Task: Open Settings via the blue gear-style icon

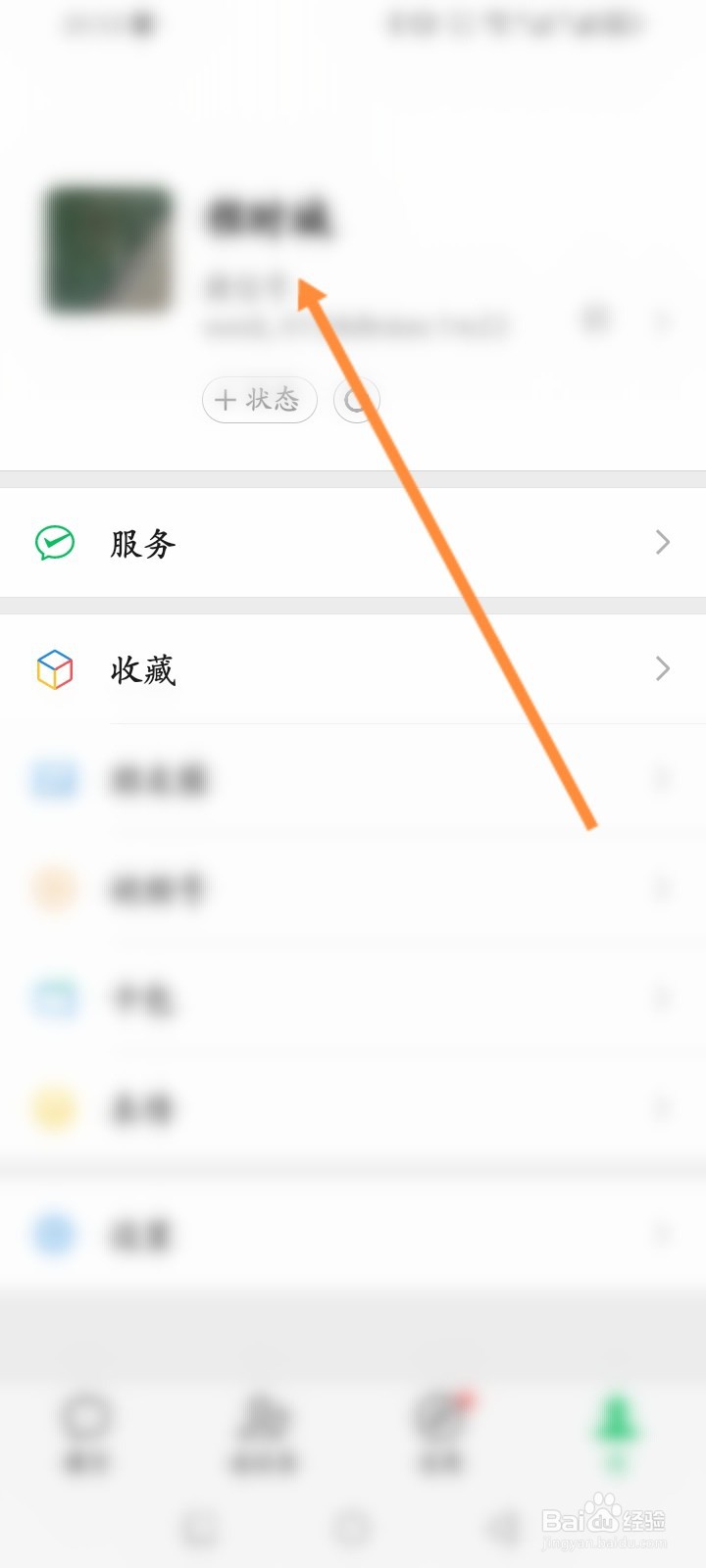Action: tap(53, 1233)
